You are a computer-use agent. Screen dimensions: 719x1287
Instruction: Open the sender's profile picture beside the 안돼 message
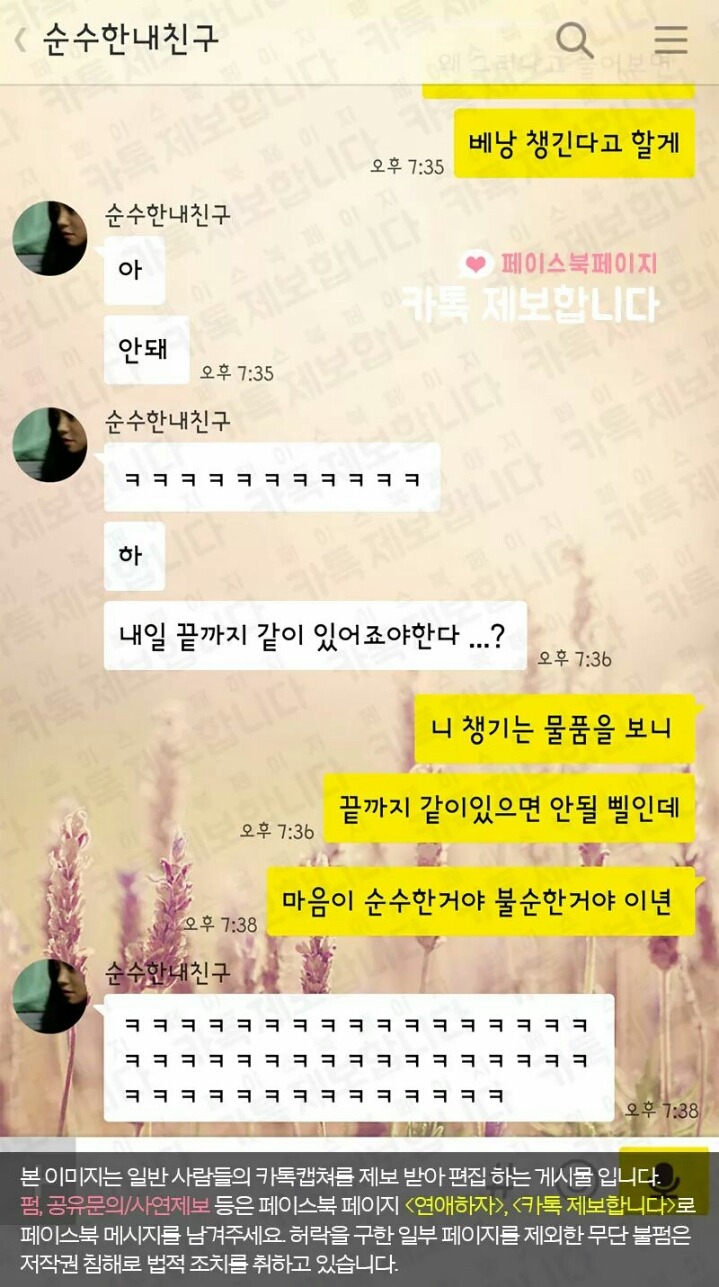50,238
